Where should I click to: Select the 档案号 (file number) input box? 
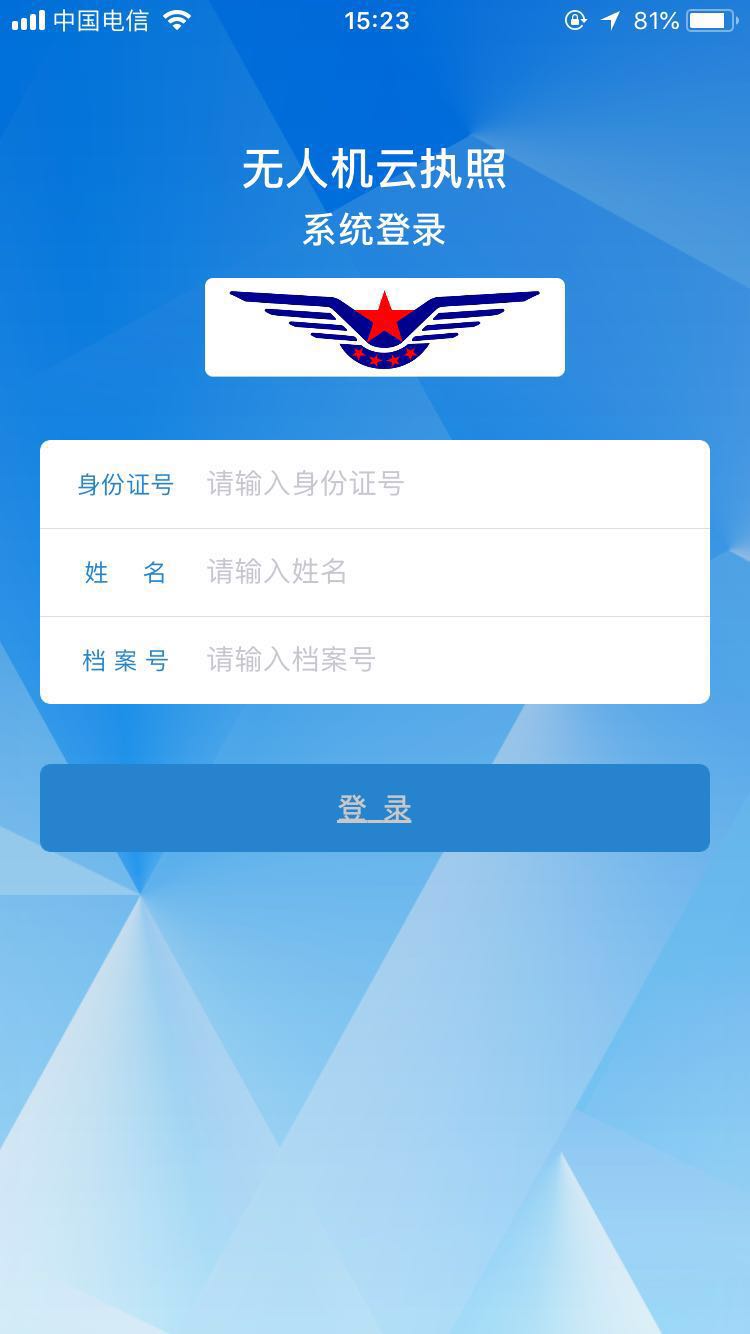[450, 660]
